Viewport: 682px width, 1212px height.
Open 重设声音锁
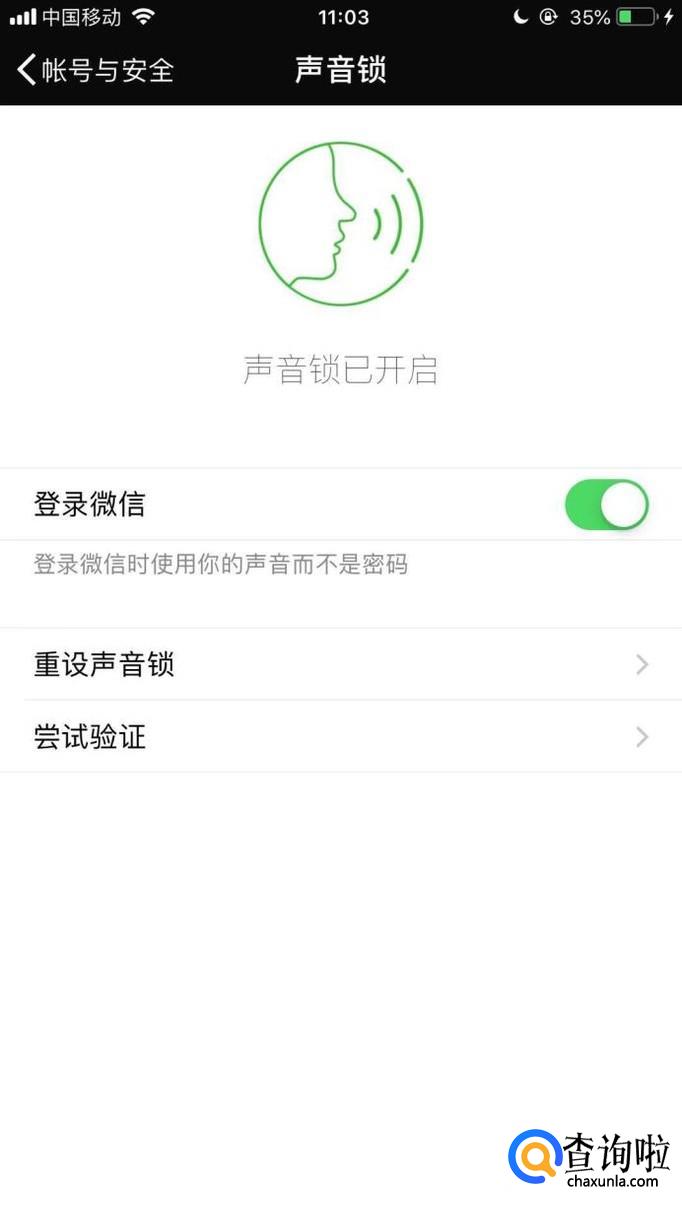[340, 665]
